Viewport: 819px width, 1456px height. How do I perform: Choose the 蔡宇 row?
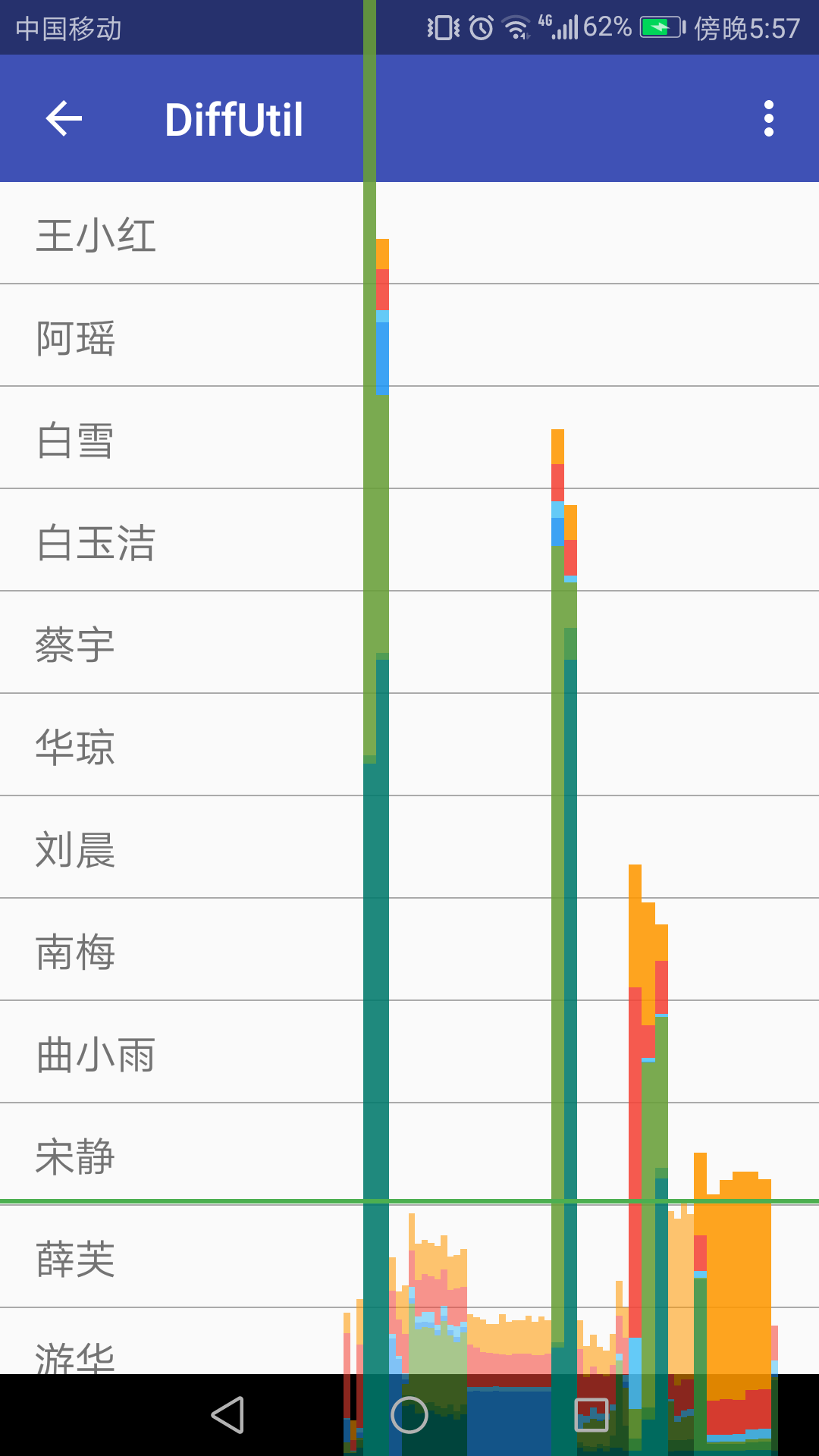[x=409, y=642]
